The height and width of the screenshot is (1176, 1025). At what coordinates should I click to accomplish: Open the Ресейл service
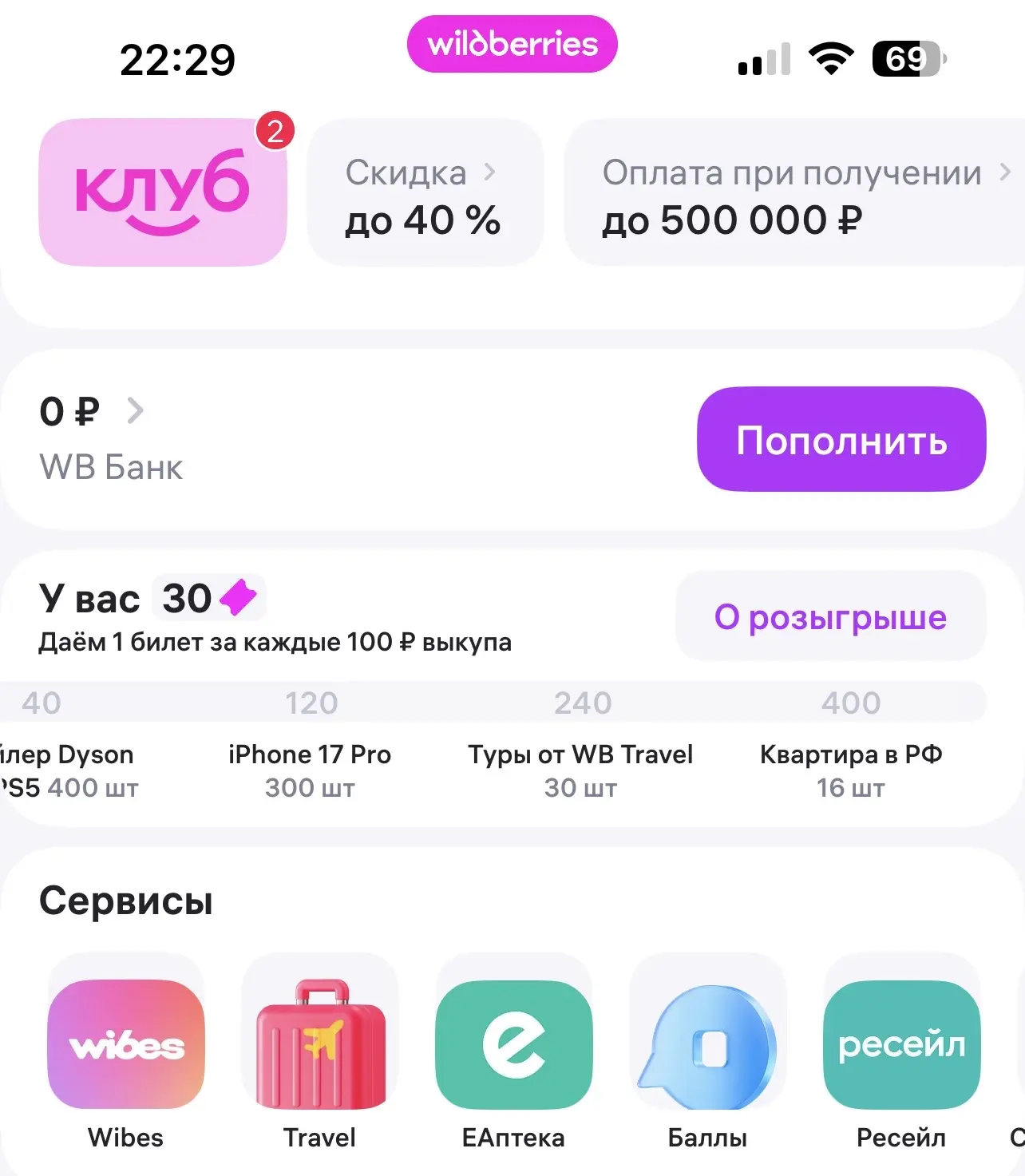tap(901, 1044)
